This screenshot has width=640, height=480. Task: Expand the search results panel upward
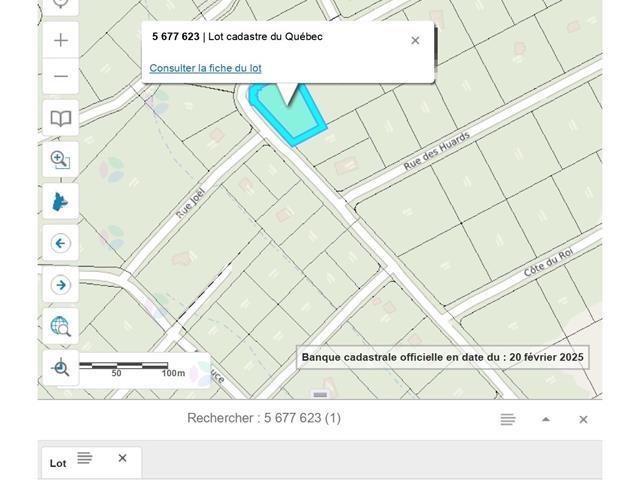546,419
